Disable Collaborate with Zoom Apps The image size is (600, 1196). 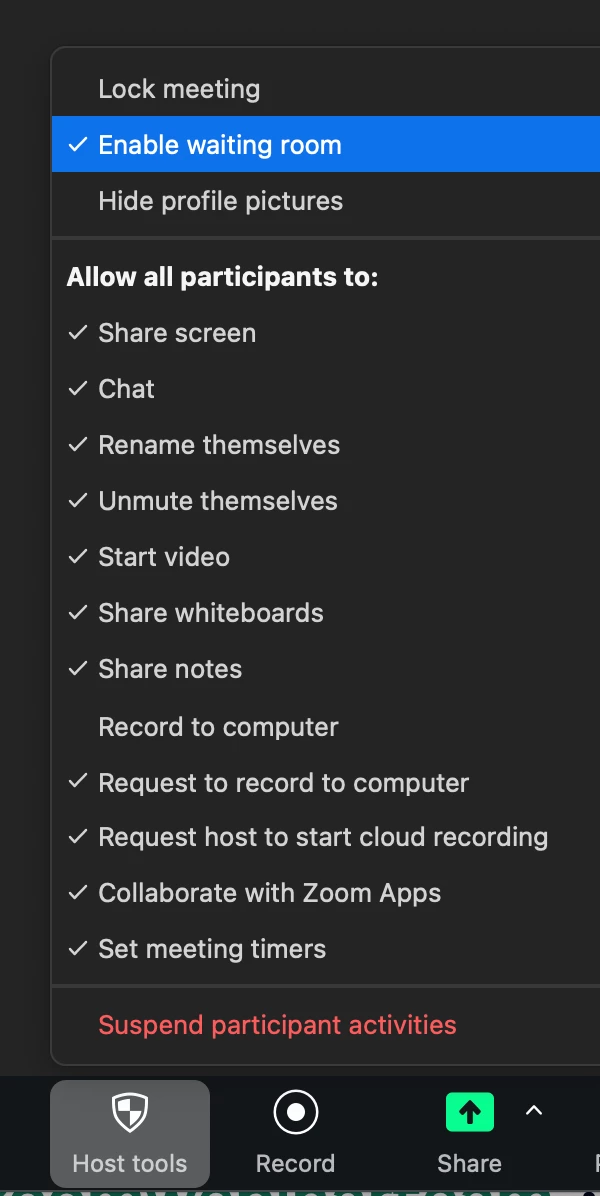tap(269, 893)
